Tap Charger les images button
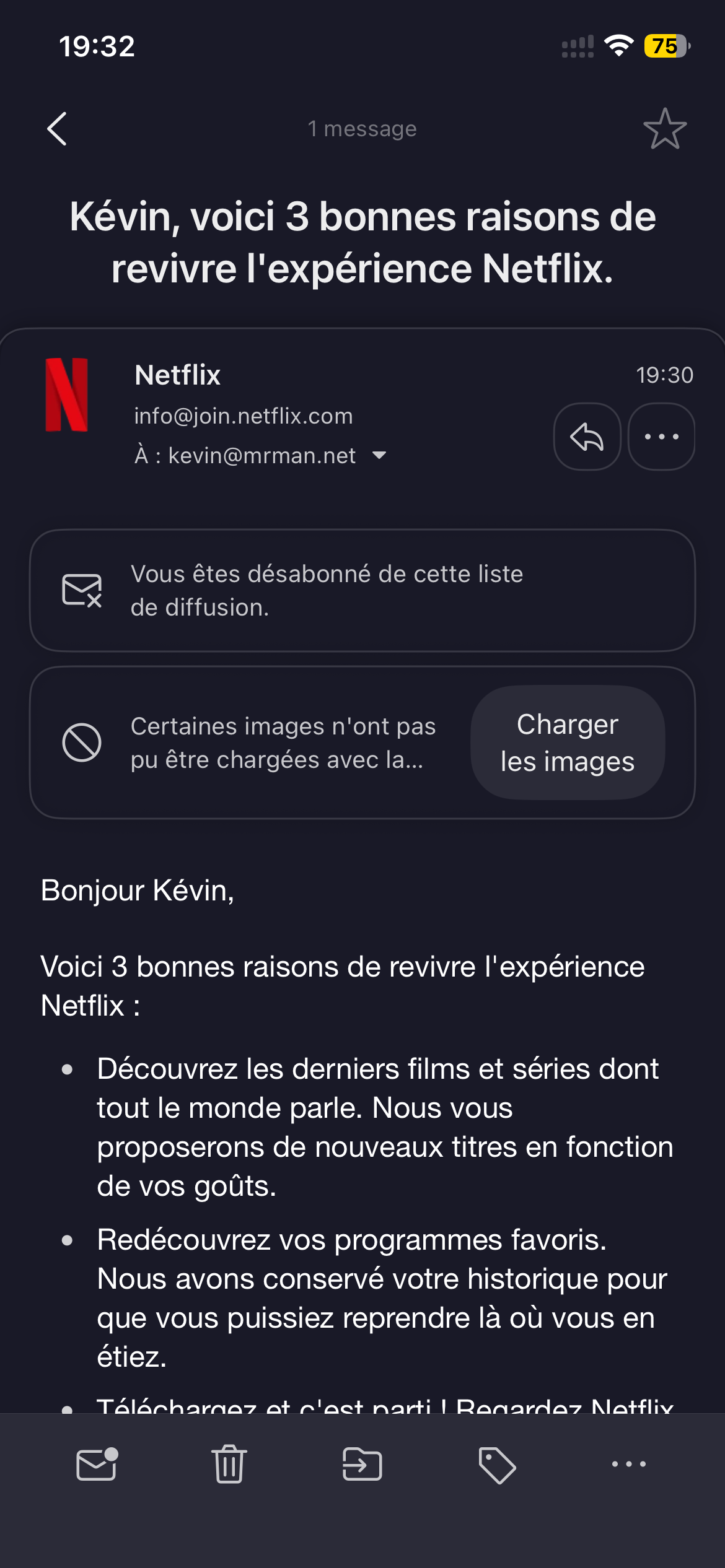 567,743
